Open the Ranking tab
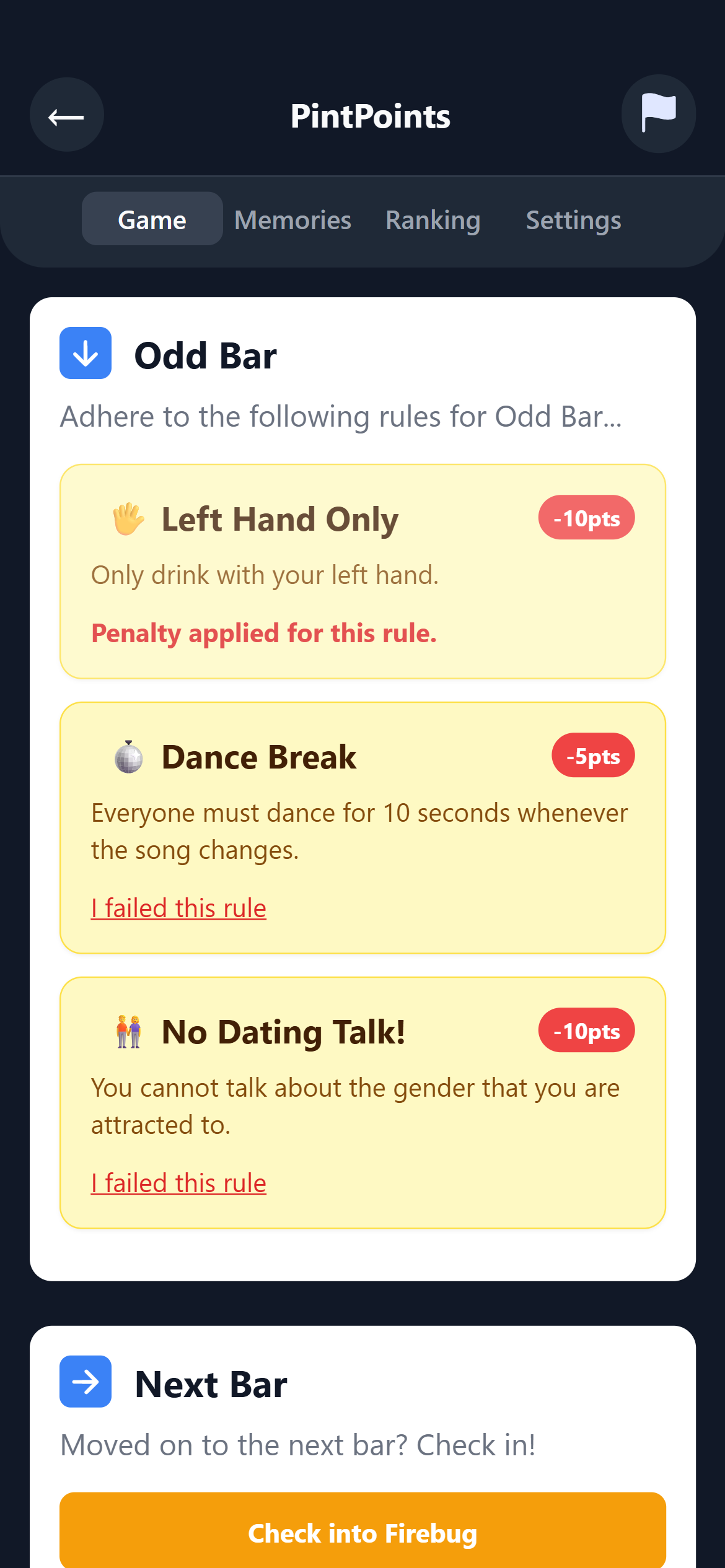725x1568 pixels. click(433, 219)
